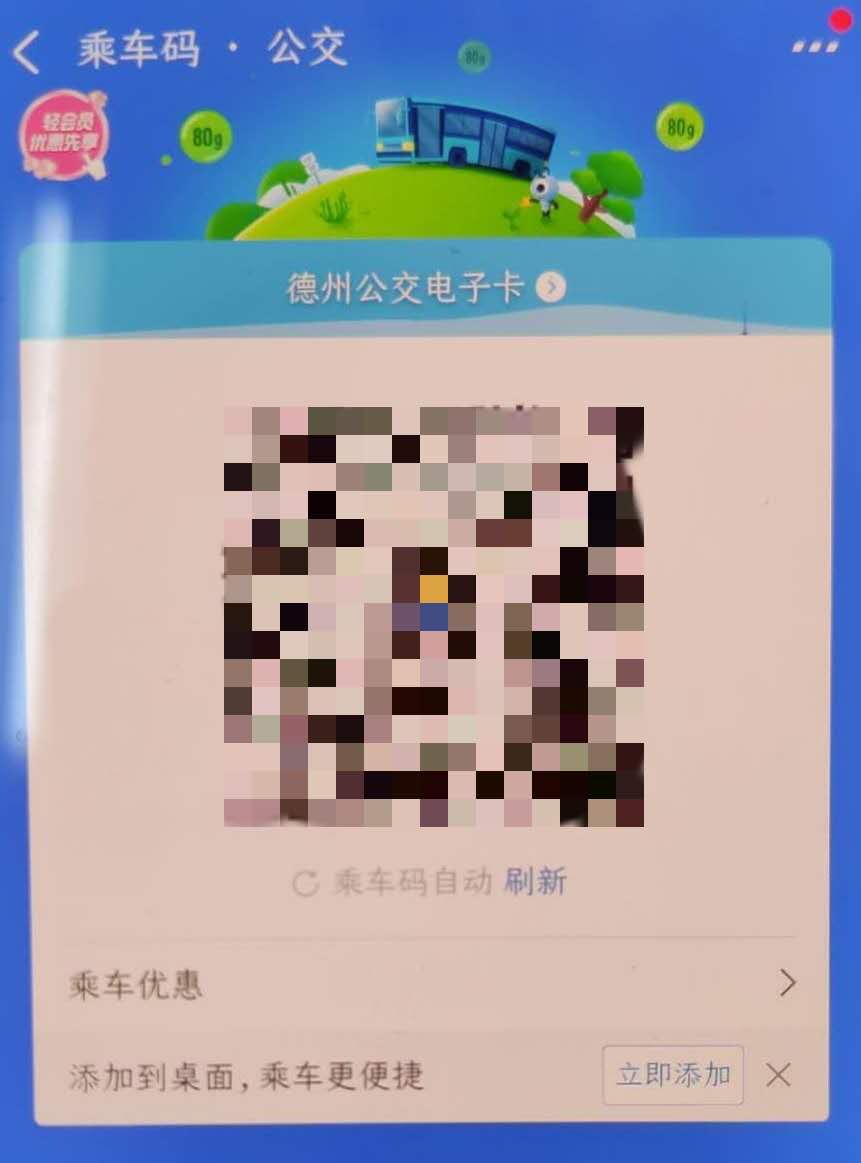Tap 立即添加 to add to desktop
Screen dimensions: 861x1163
click(x=673, y=1075)
